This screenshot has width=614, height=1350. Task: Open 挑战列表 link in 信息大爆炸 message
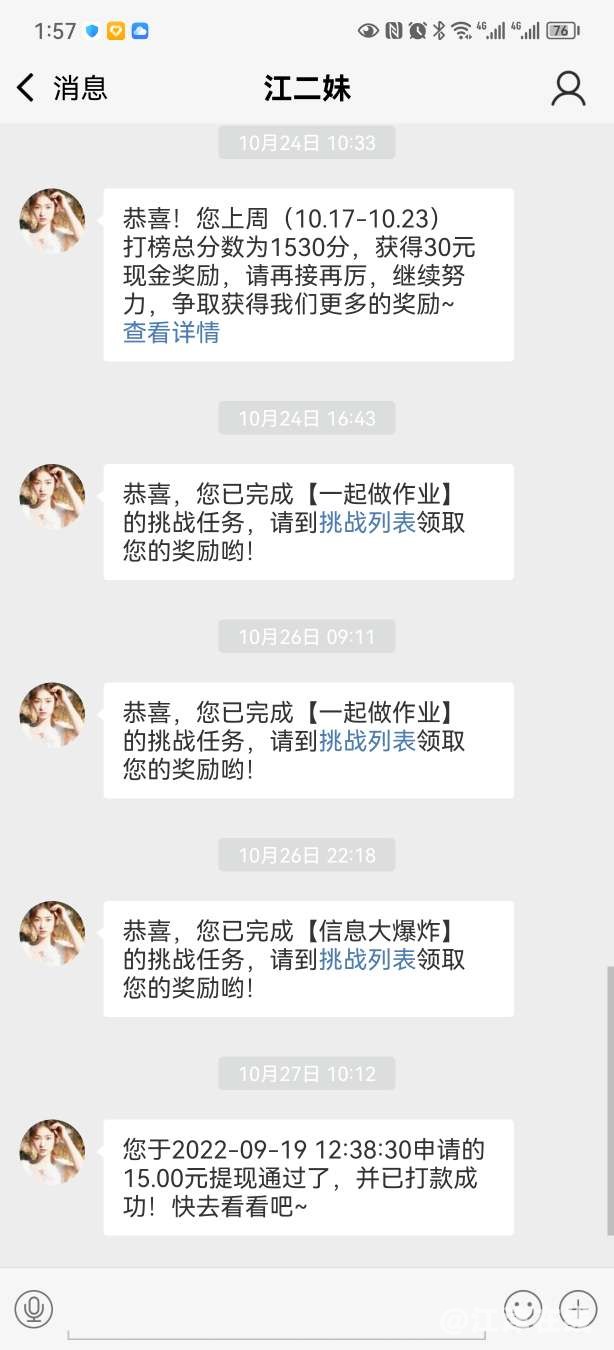pos(367,960)
